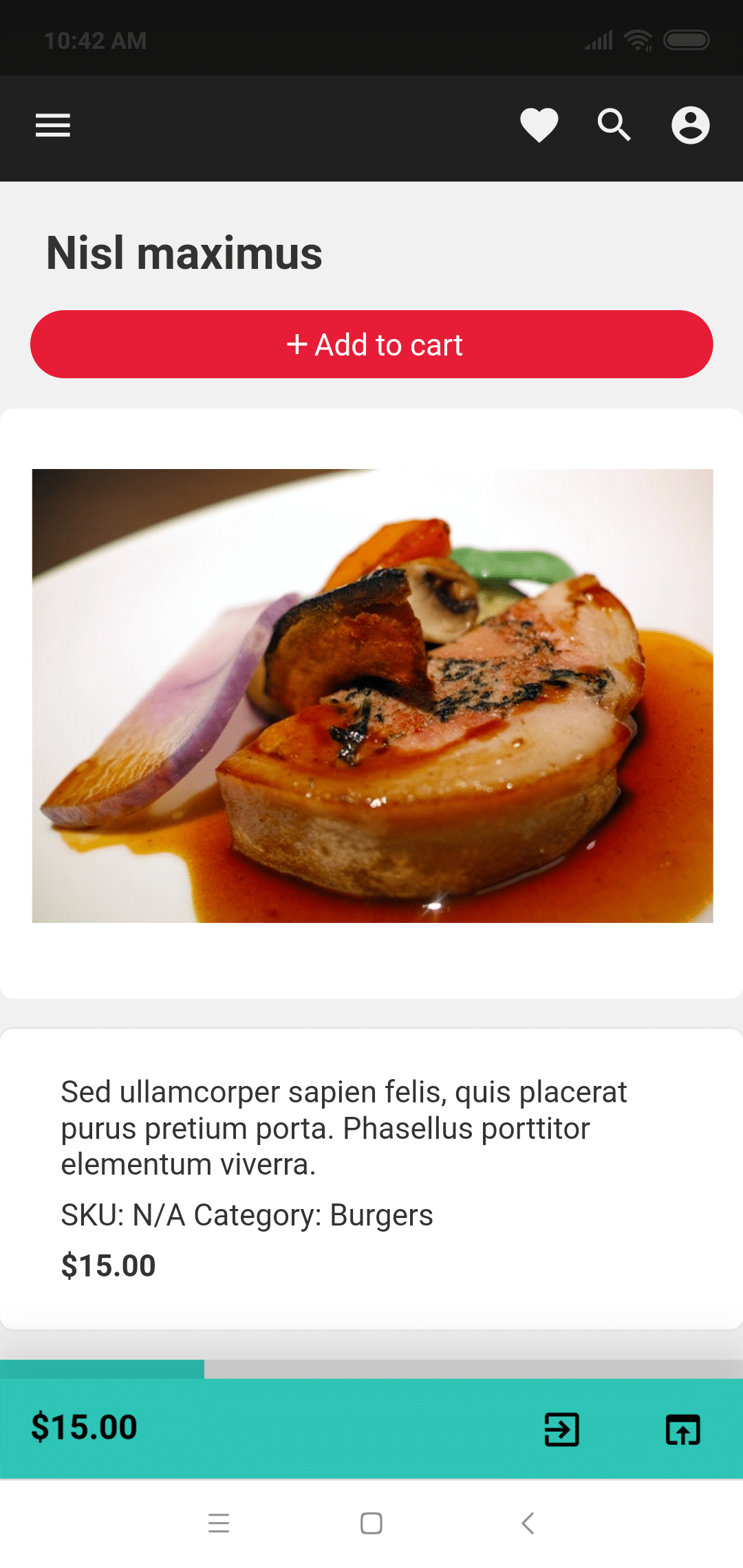This screenshot has height=1568, width=743.
Task: Open the user account profile icon
Action: coord(690,125)
